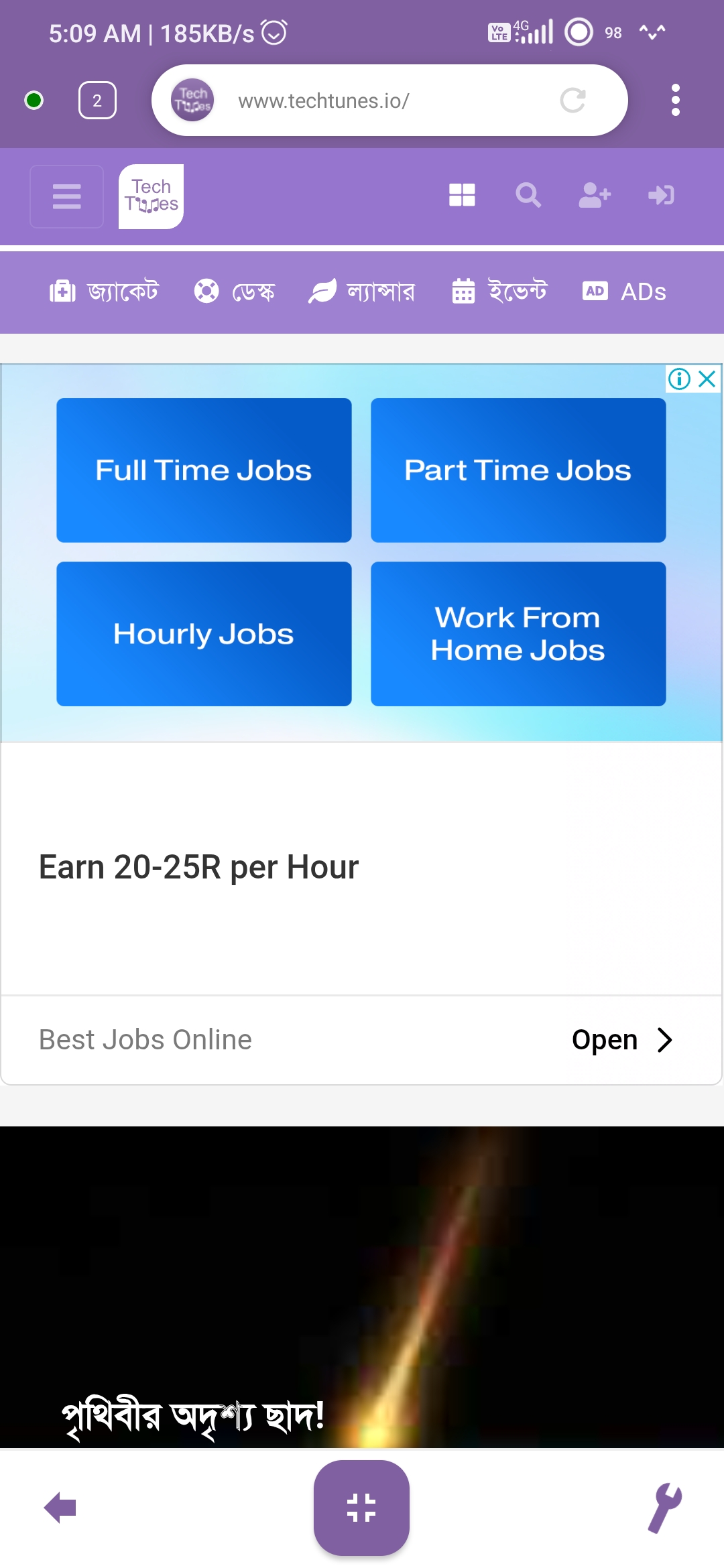Open the Techtunes hamburger menu
724x1568 pixels.
[x=66, y=196]
